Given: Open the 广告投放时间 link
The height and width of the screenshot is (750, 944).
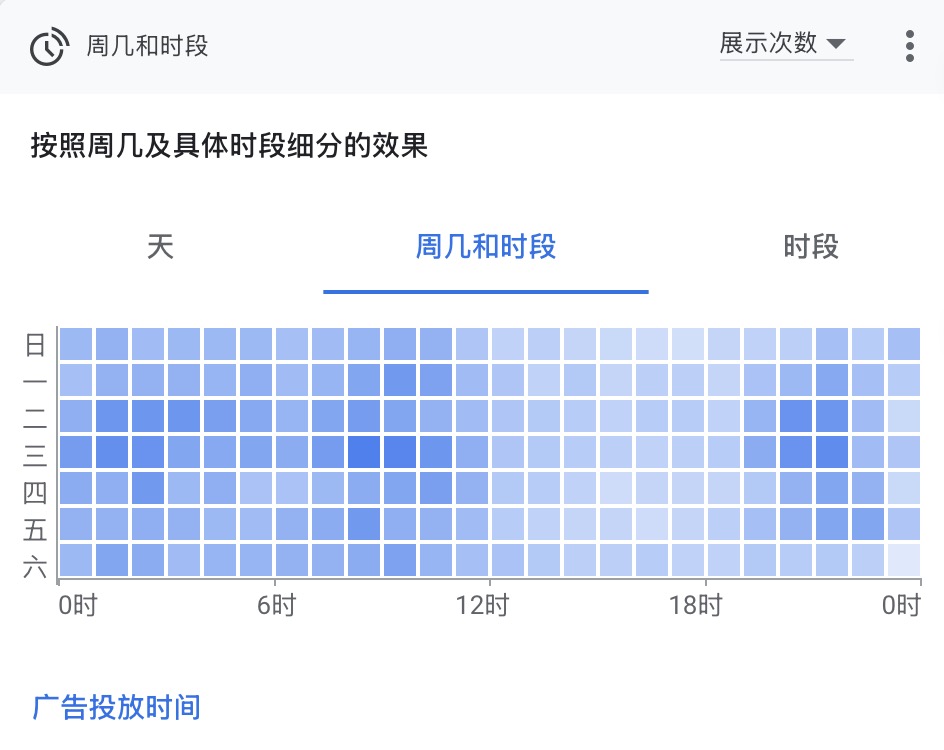Looking at the screenshot, I should [x=117, y=708].
